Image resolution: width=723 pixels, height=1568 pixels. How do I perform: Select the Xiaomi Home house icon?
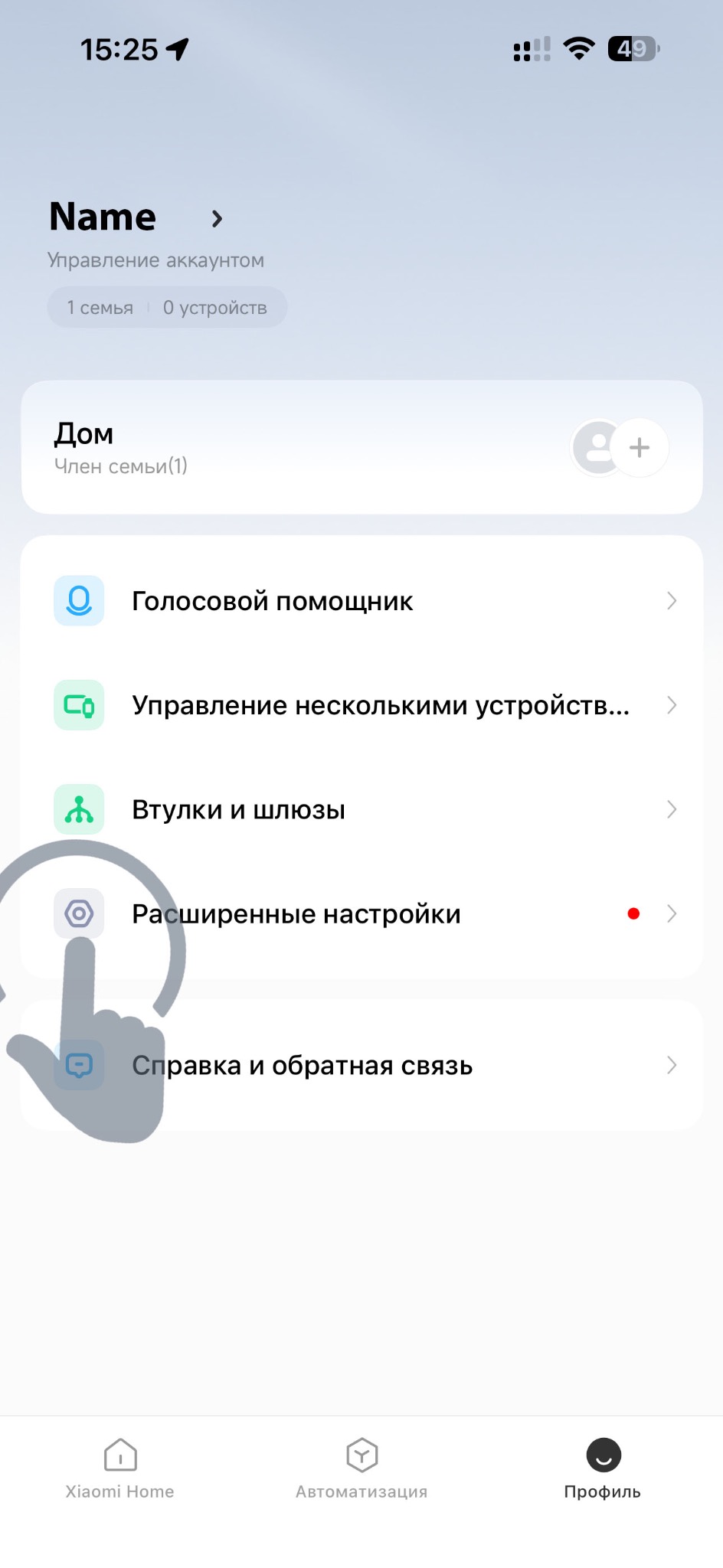(x=120, y=1454)
